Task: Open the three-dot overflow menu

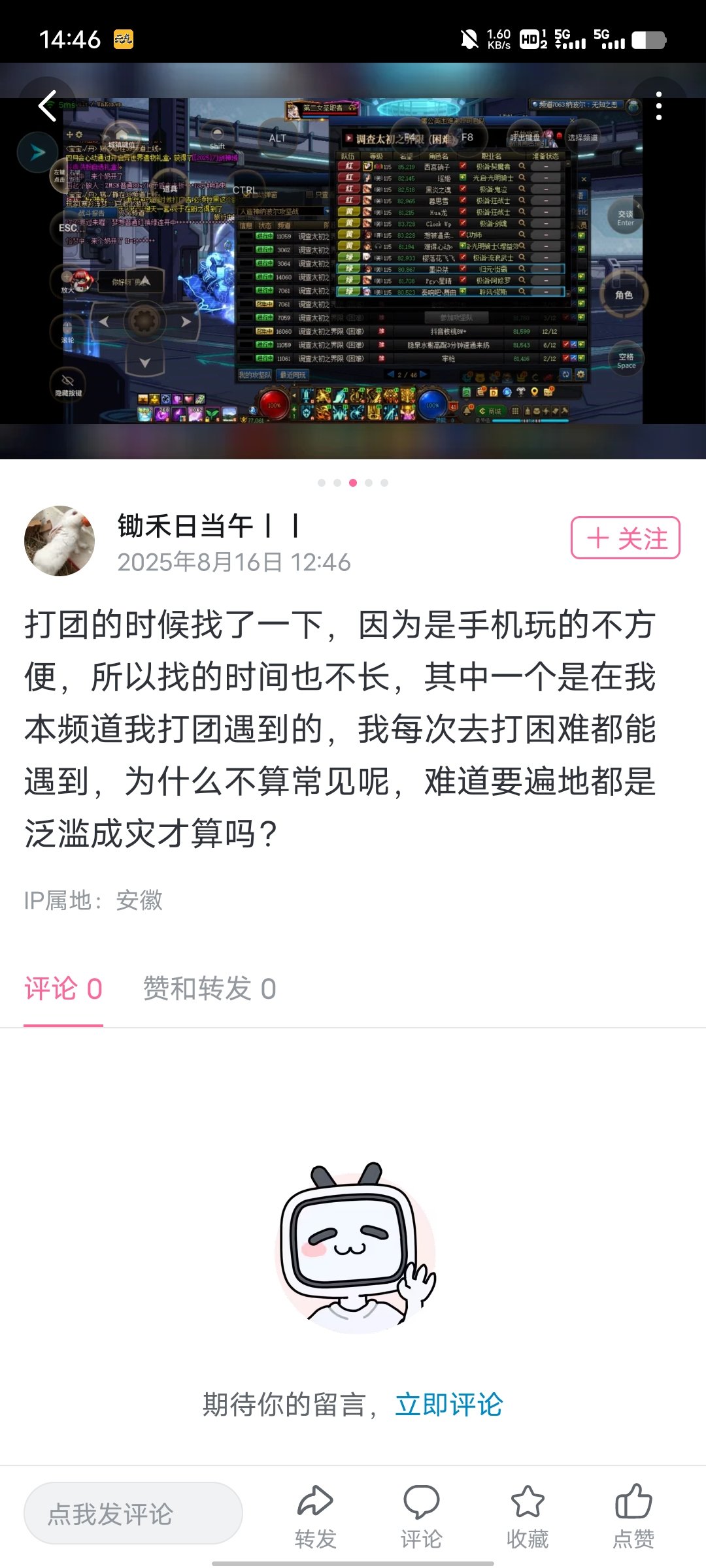Action: pos(658,106)
